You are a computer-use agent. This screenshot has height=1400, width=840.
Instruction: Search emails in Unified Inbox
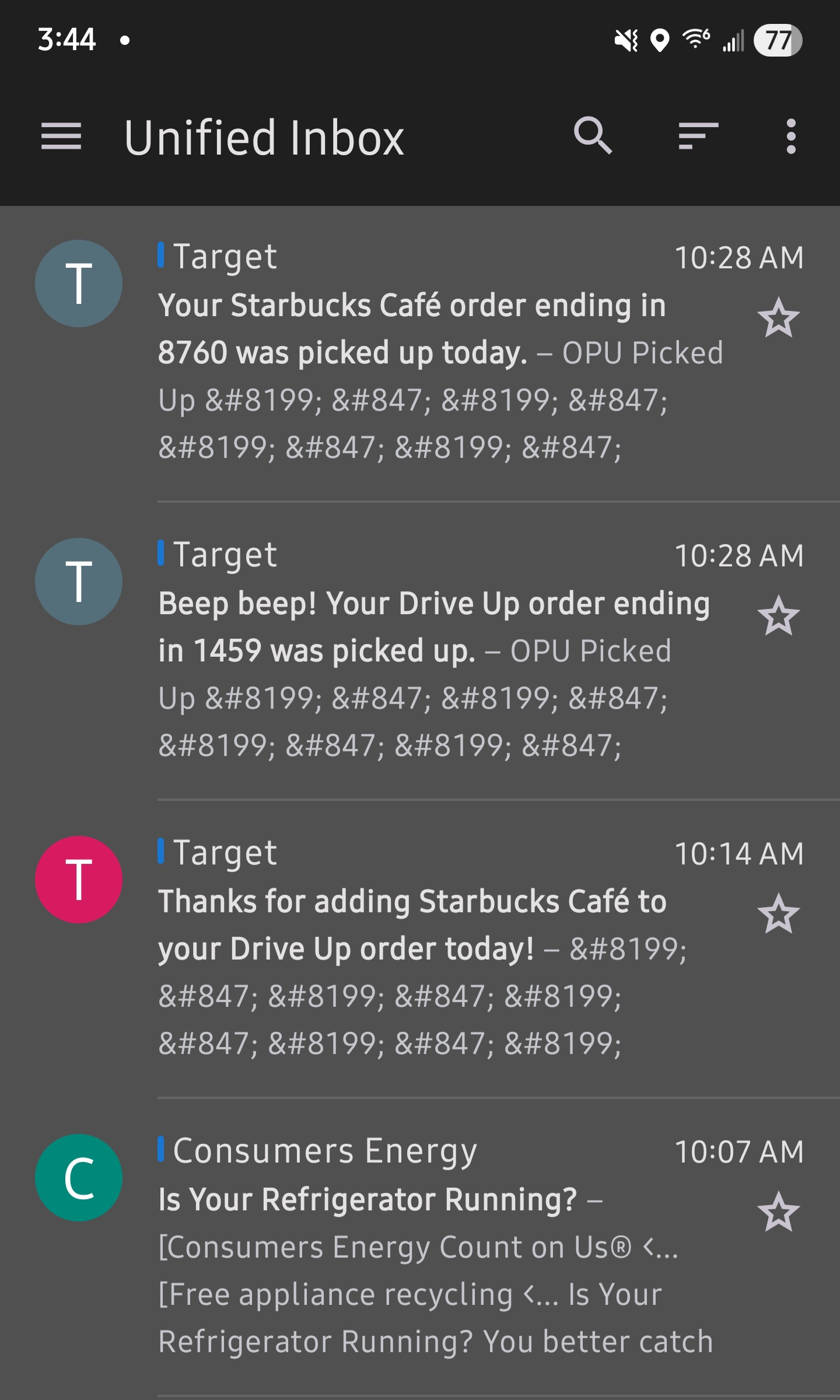(x=593, y=136)
